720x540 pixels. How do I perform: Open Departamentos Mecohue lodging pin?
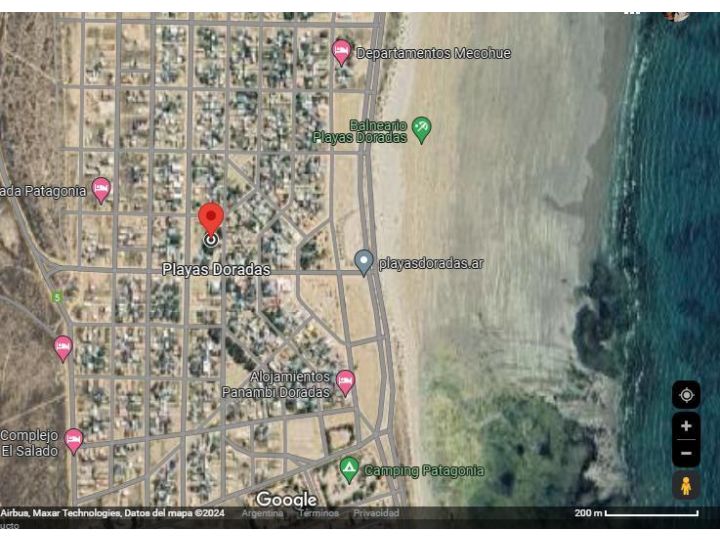tap(341, 51)
